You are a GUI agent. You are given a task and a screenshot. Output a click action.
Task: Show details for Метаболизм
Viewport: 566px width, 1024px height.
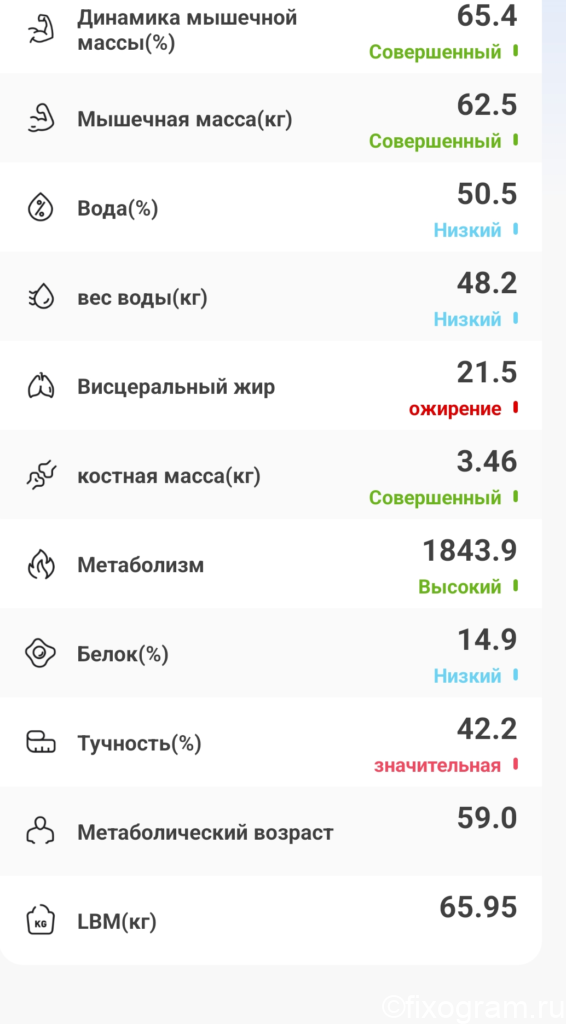[x=271, y=563]
